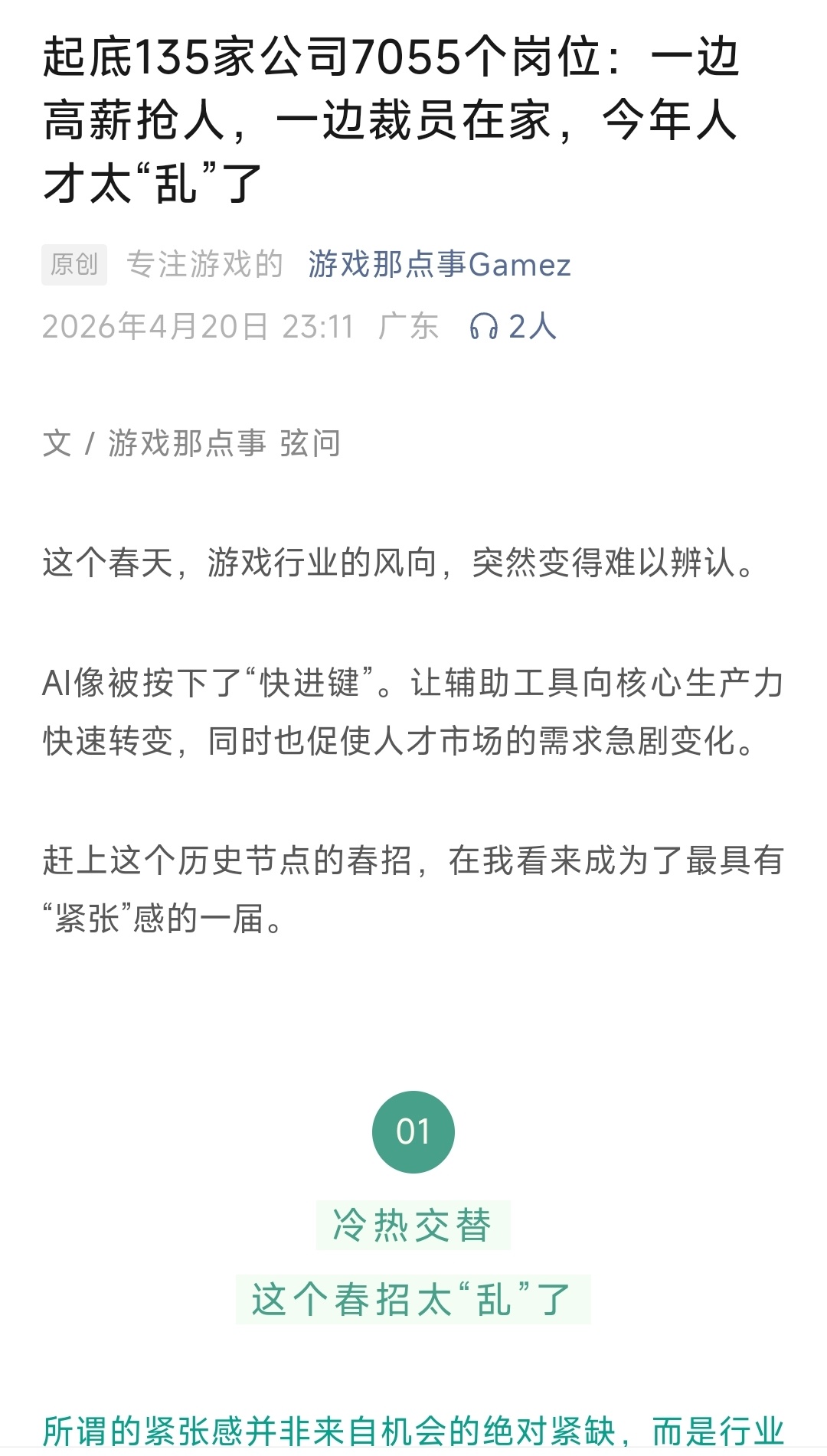827x1456 pixels.
Task: Tap the headphone 2人 listen indicator
Action: coord(512,327)
